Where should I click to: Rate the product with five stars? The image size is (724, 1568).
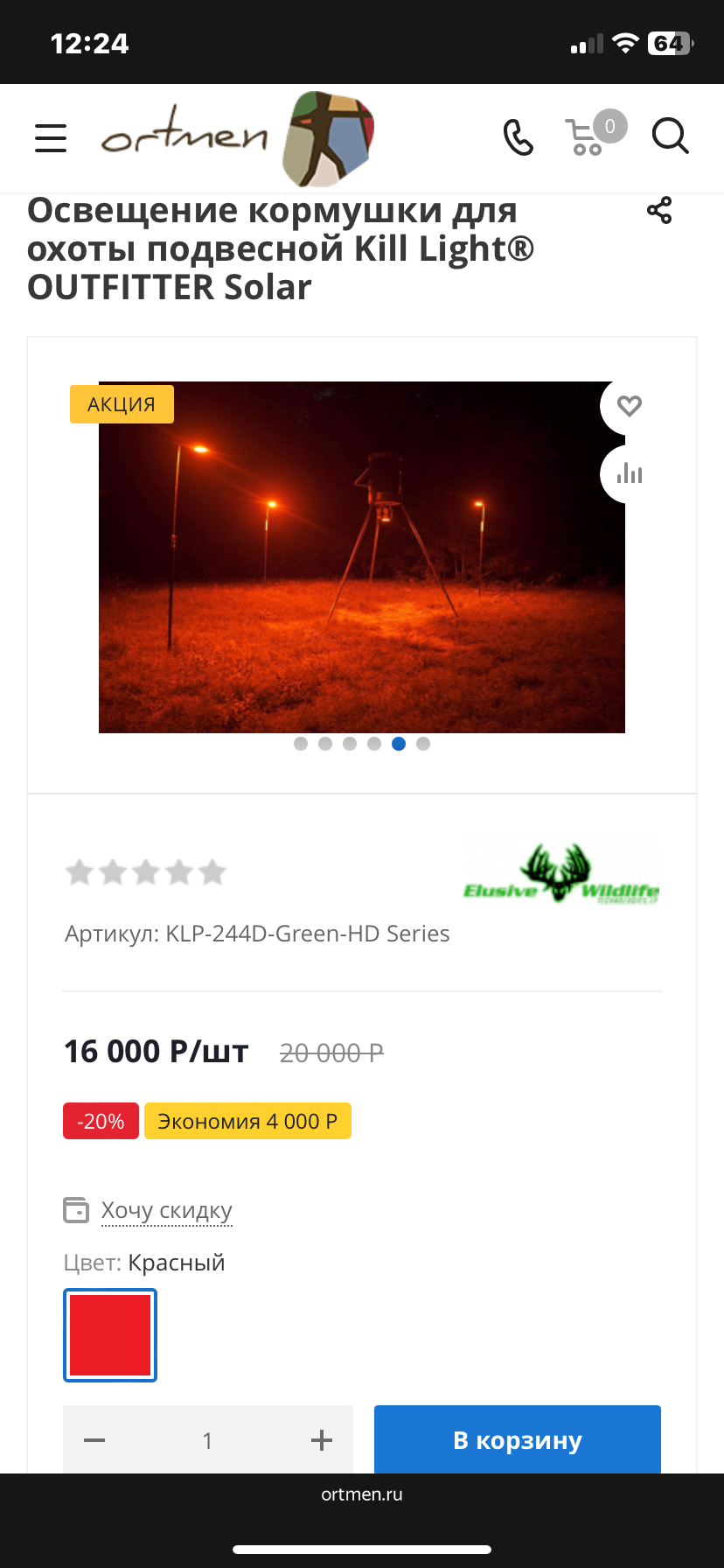[x=212, y=872]
